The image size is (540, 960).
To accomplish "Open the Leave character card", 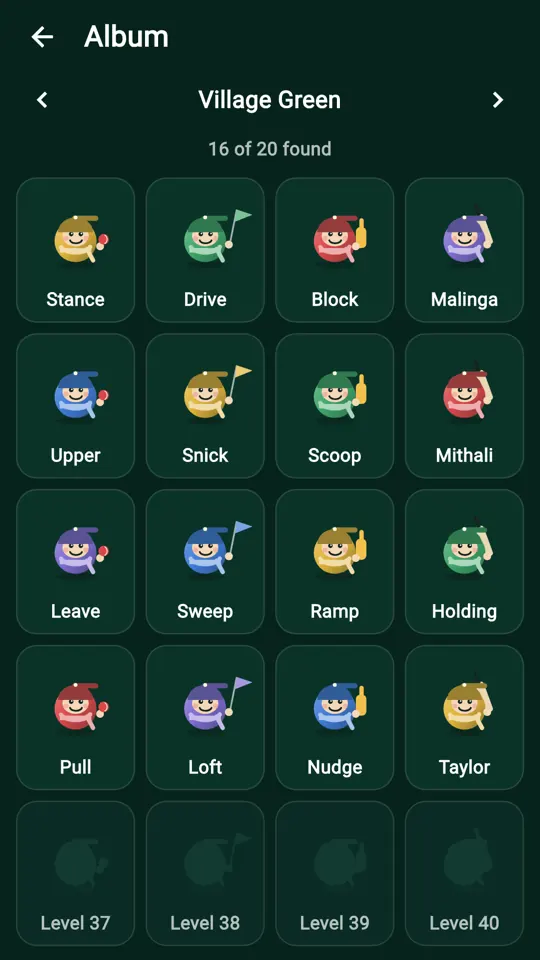I will click(x=75, y=561).
